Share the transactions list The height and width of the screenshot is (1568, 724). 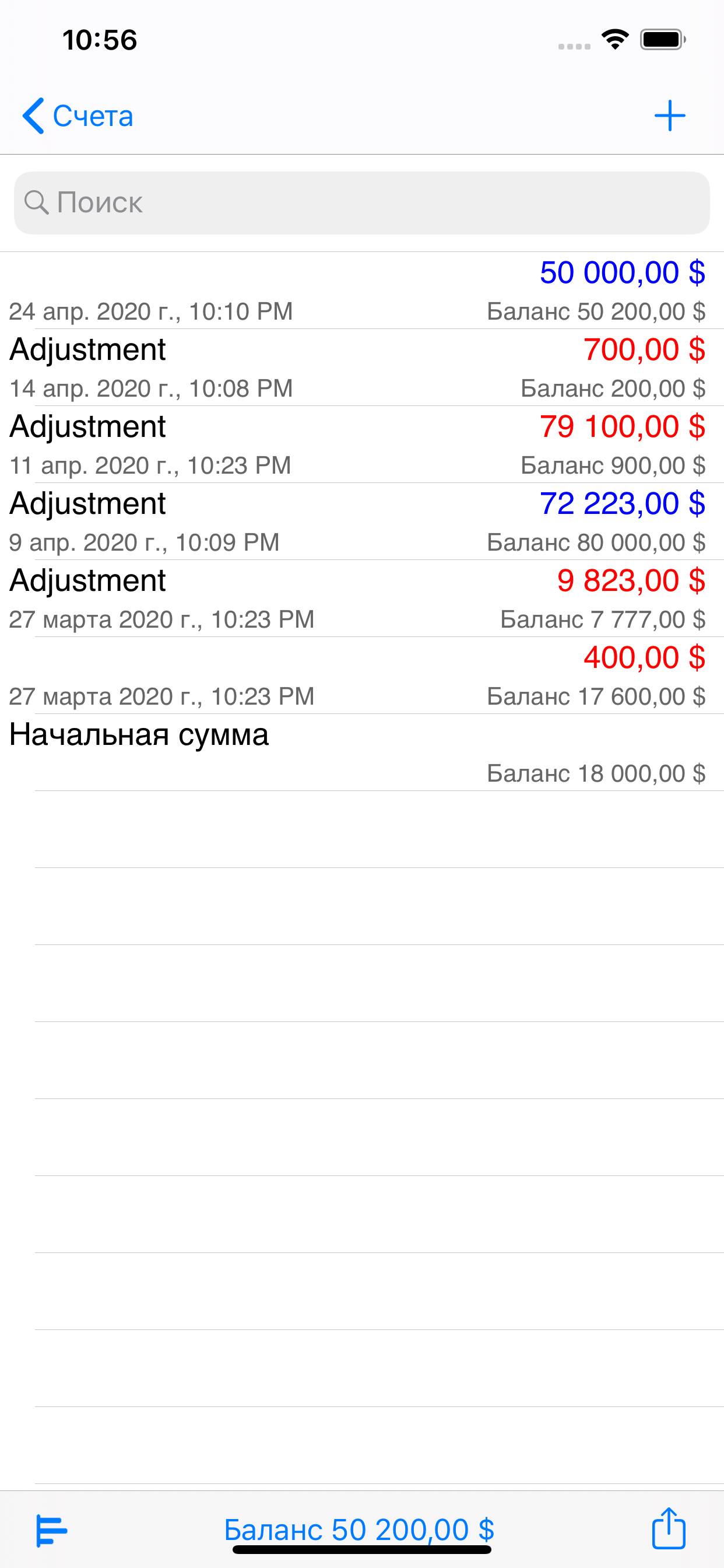(x=669, y=1528)
